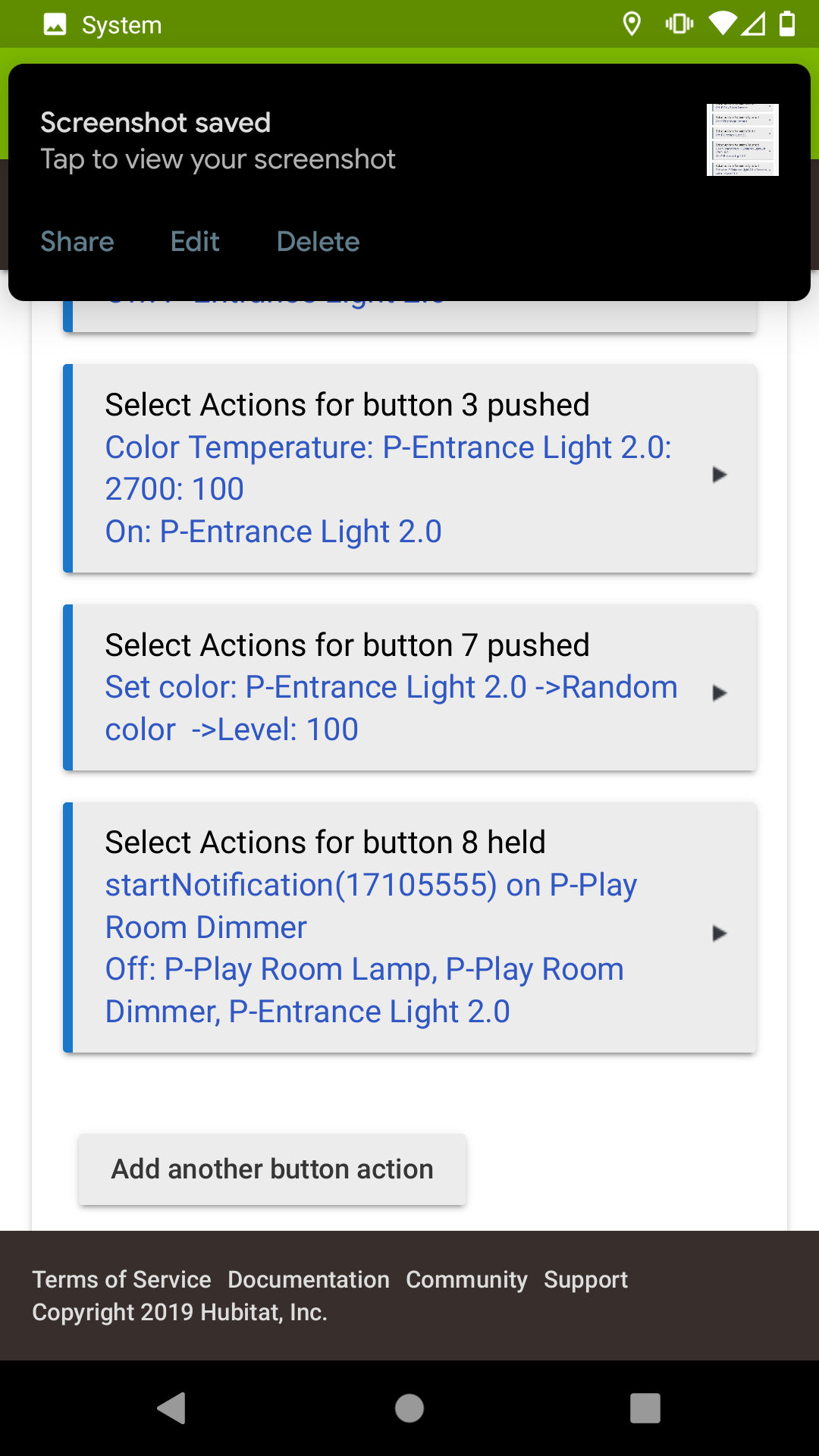Open the screenshot thumbnail preview

tap(742, 140)
